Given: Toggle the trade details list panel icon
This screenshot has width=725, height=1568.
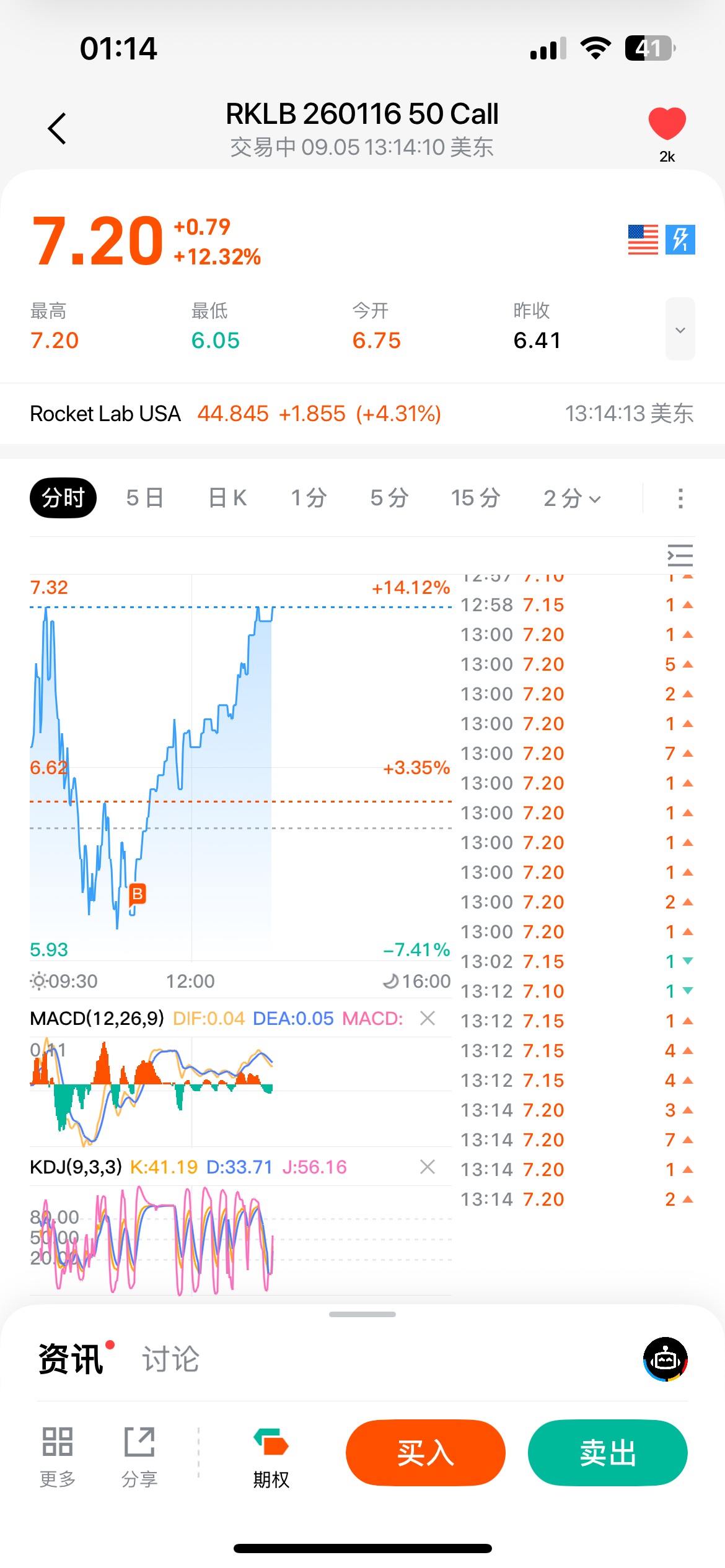Looking at the screenshot, I should point(680,555).
